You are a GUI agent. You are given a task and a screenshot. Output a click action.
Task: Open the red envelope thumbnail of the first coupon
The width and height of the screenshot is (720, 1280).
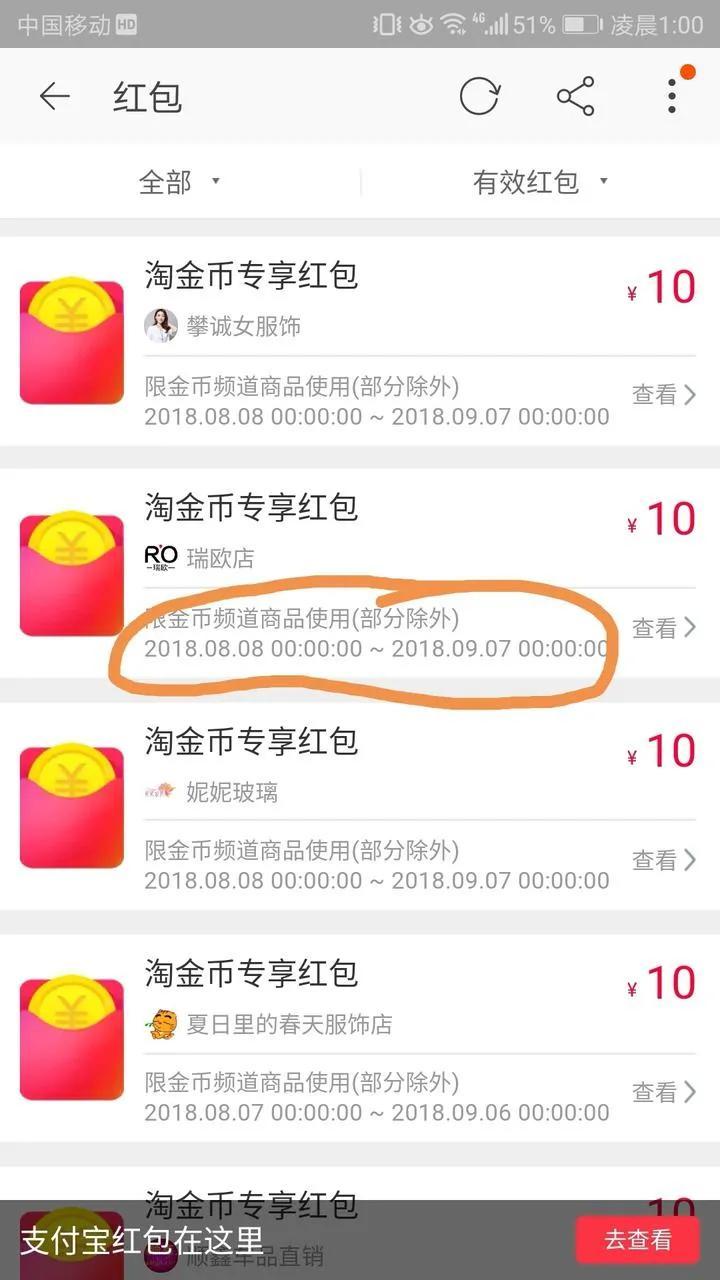click(71, 340)
